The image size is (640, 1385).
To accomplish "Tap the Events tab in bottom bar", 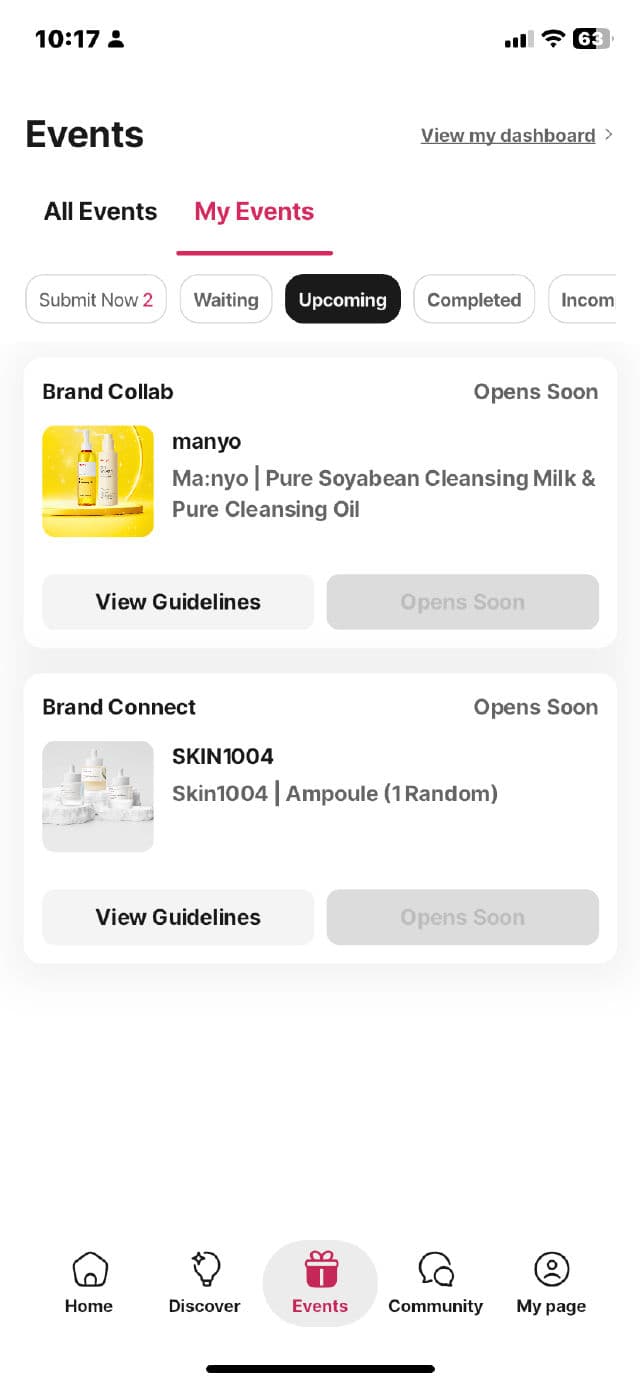I will 320,1284.
